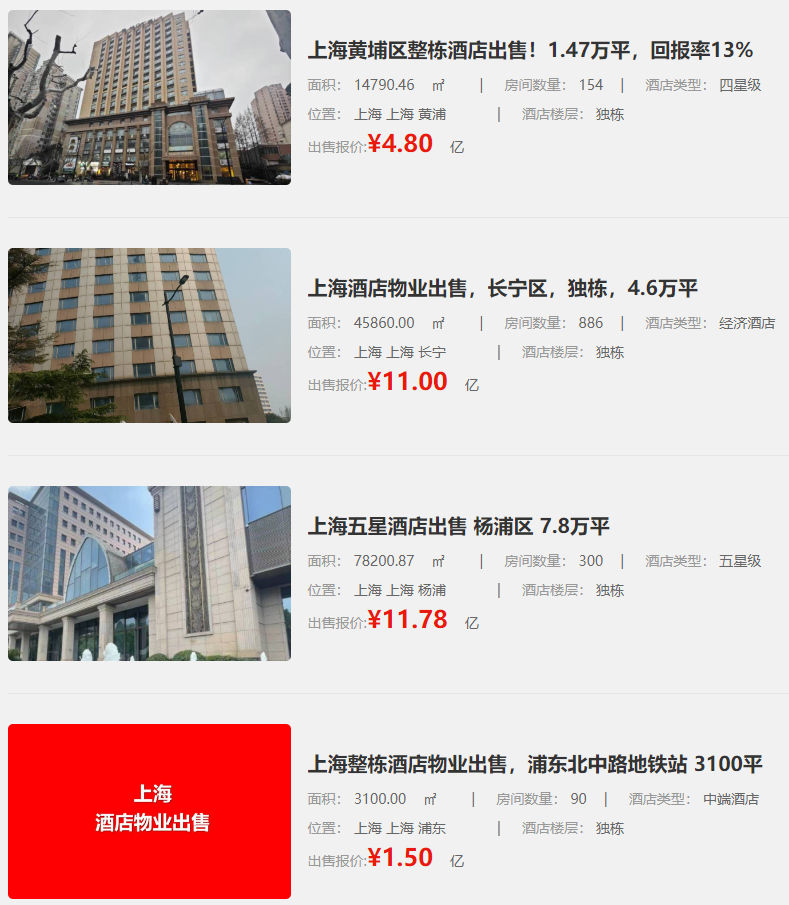Screen dimensions: 789x905
Task: Open the 五星酒店出售 杨浦区 7.8万平 title
Action: coord(458,526)
